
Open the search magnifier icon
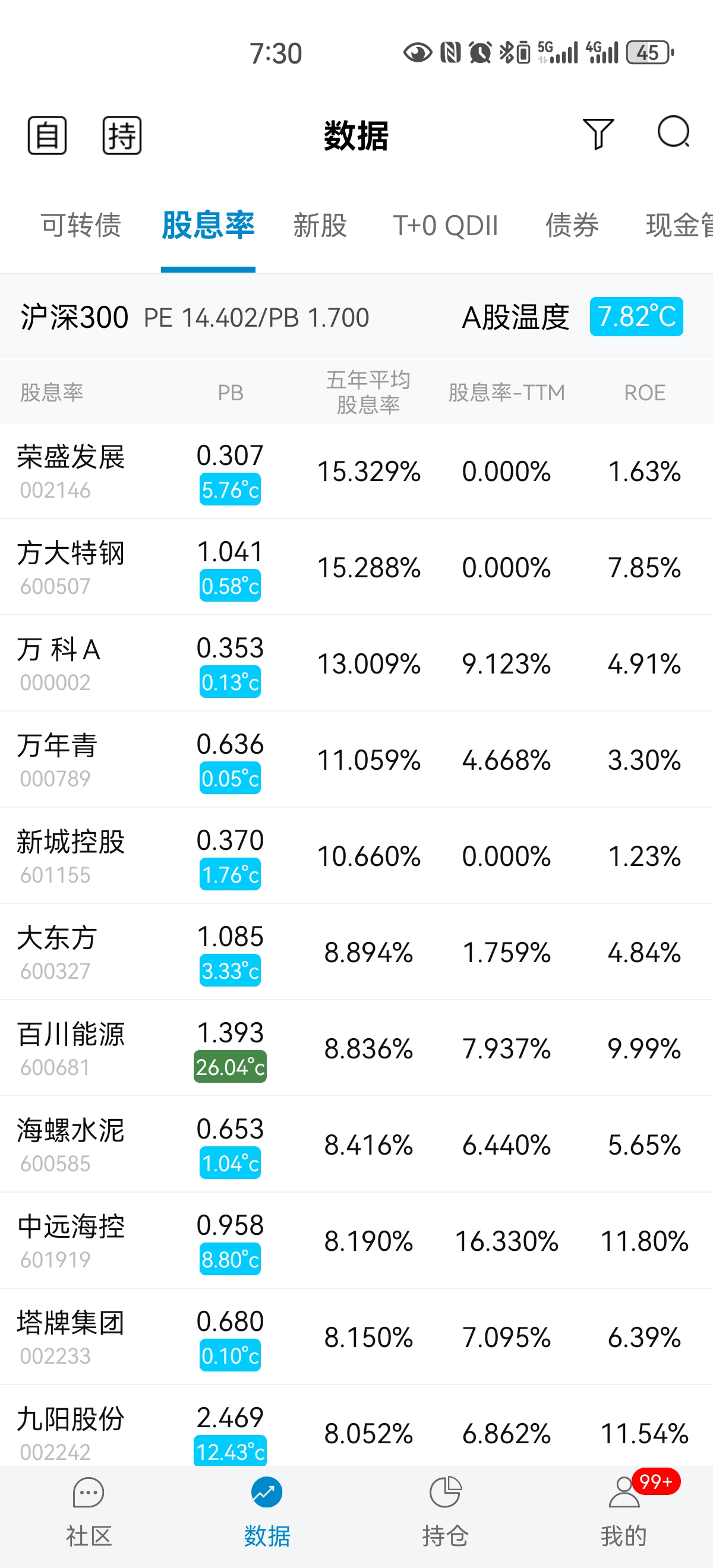coord(673,132)
